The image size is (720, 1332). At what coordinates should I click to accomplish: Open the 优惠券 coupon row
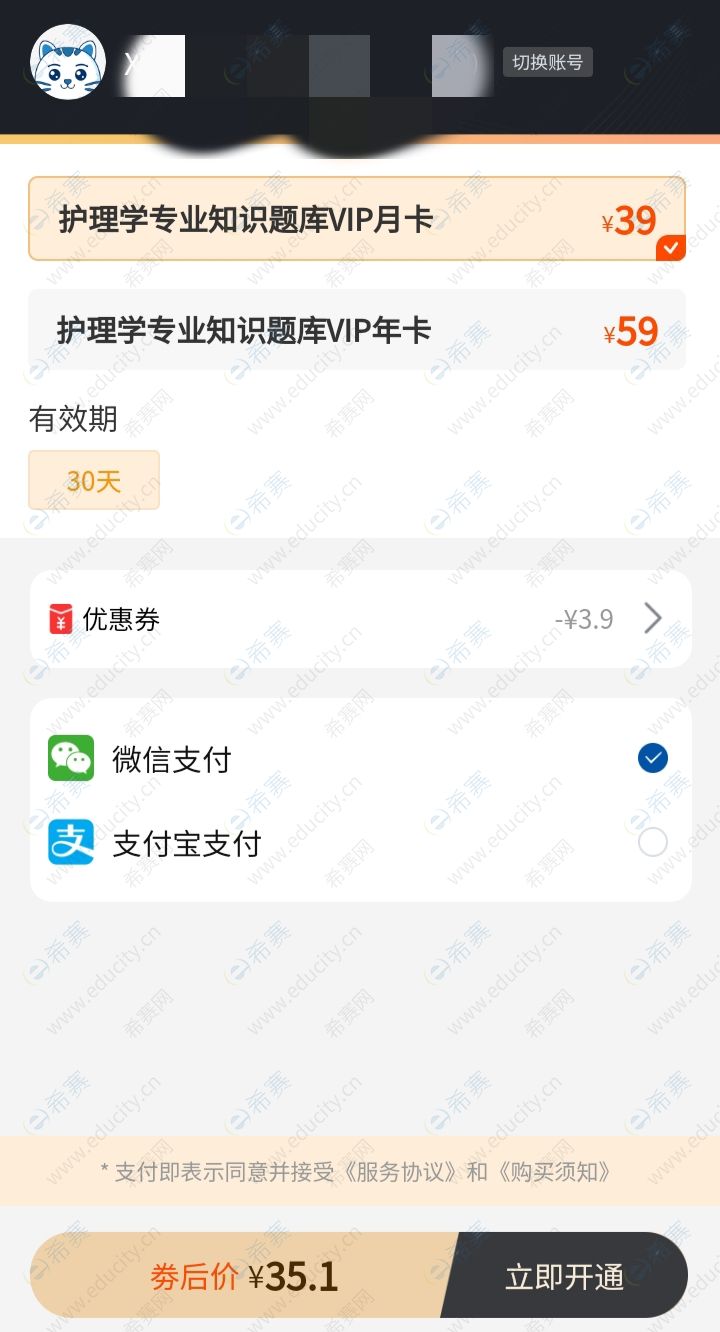(360, 619)
